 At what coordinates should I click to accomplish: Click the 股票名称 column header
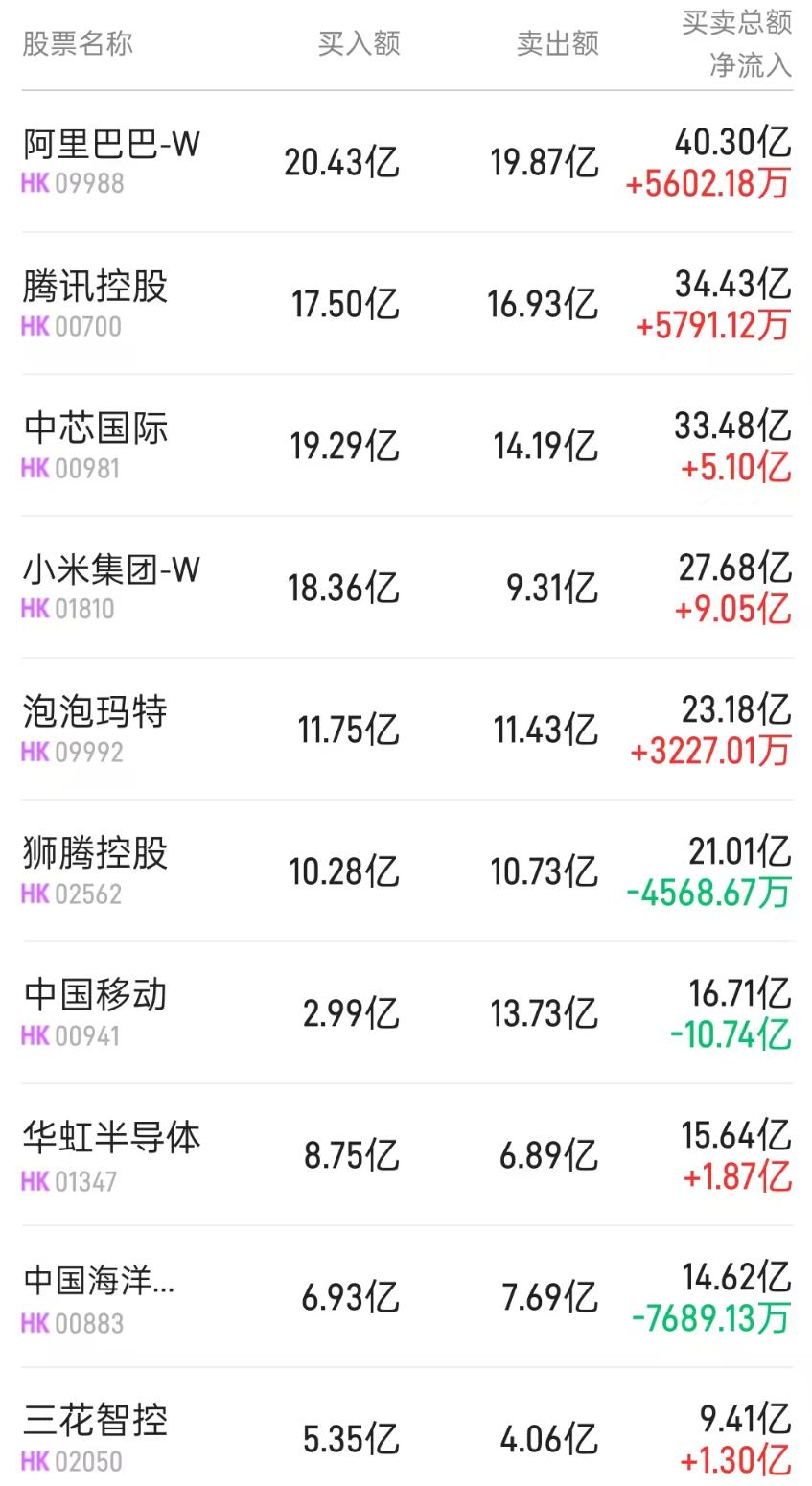coord(72,43)
